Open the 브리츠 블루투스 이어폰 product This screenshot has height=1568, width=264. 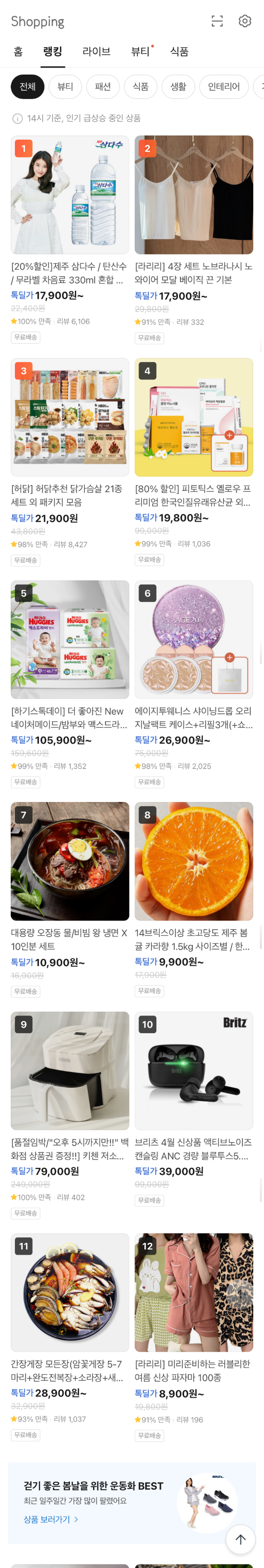193,1071
